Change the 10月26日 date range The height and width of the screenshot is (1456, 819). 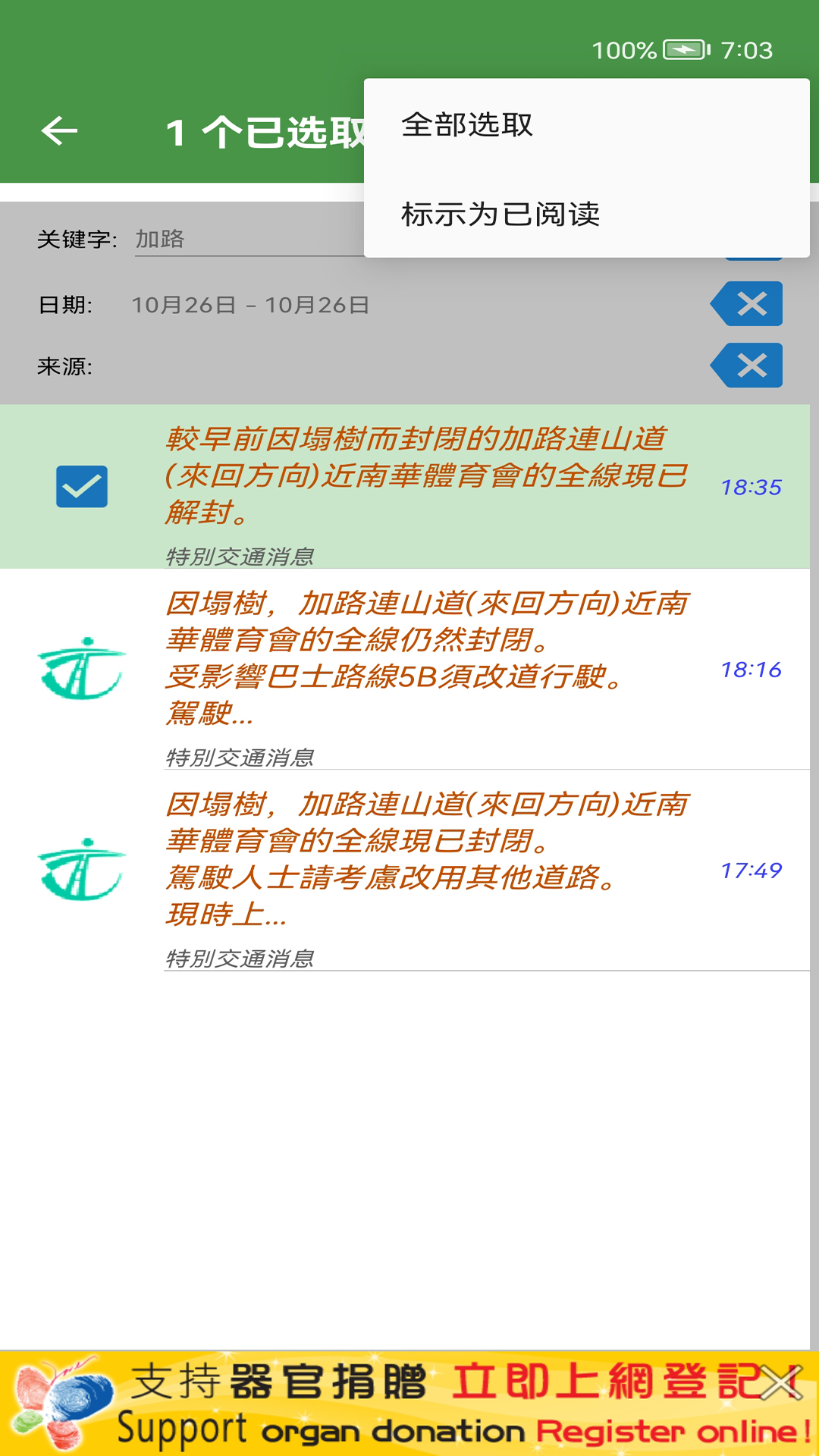click(x=250, y=305)
